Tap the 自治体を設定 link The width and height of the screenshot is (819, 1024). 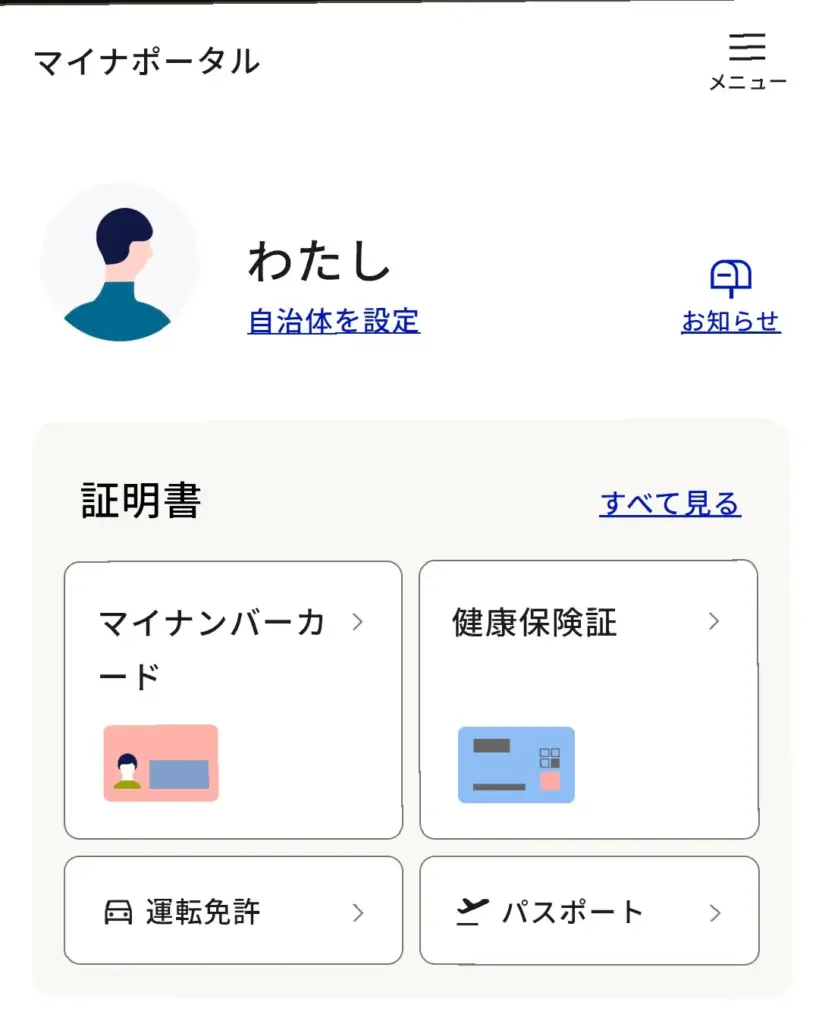[x=333, y=321]
